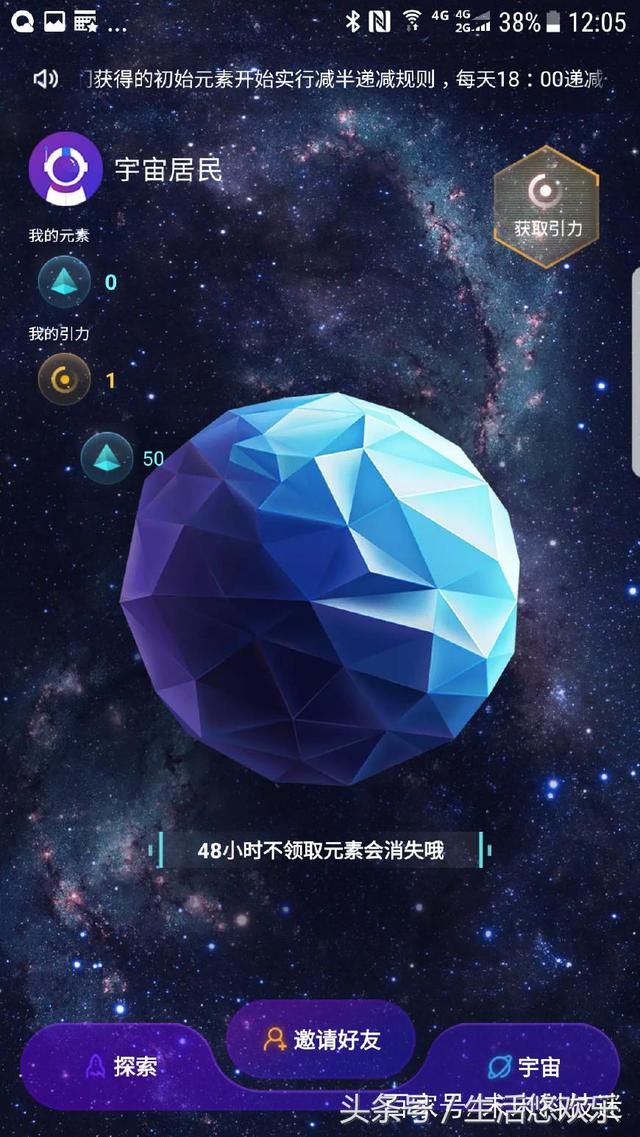The width and height of the screenshot is (640, 1137).
Task: Open 我的引力 gravity icon
Action: 64,379
